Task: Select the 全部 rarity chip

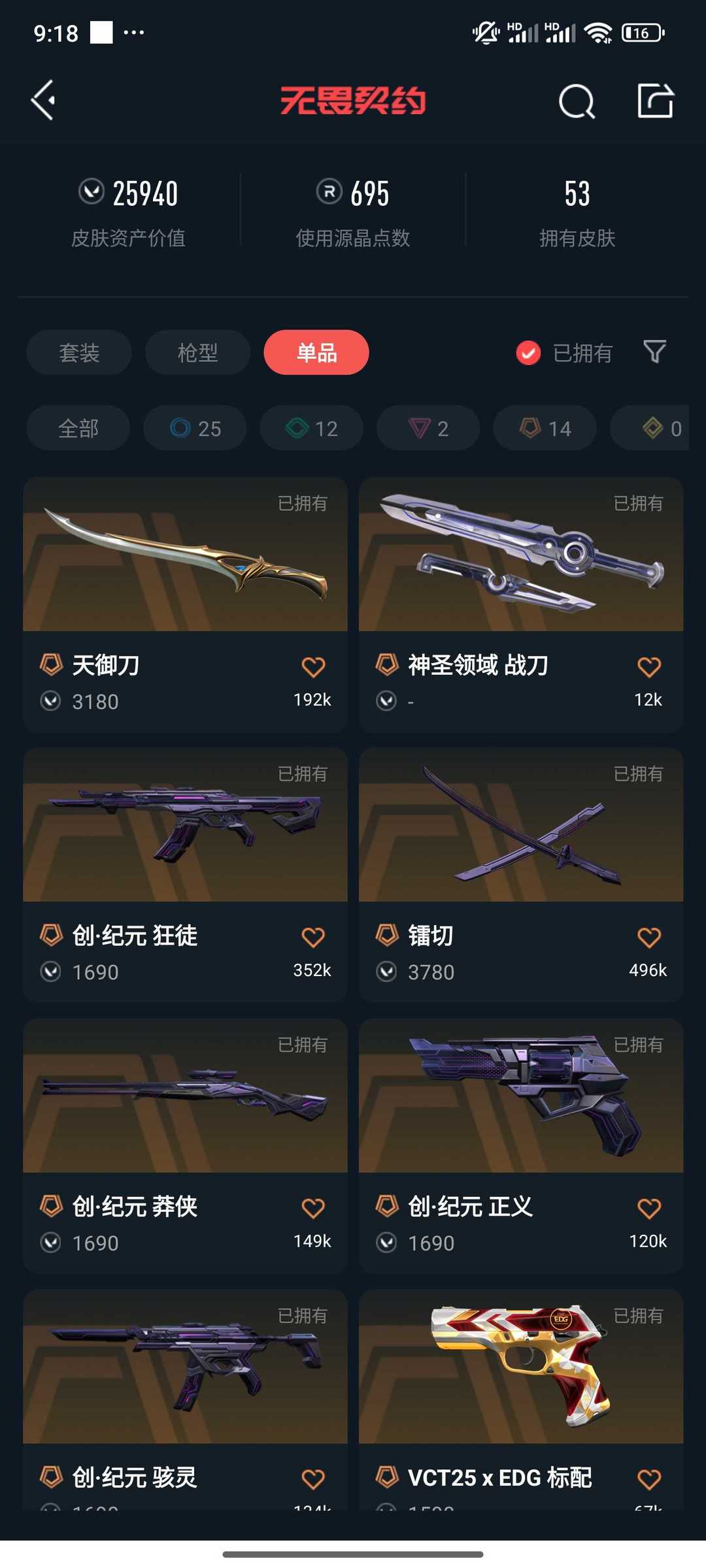Action: tap(78, 428)
